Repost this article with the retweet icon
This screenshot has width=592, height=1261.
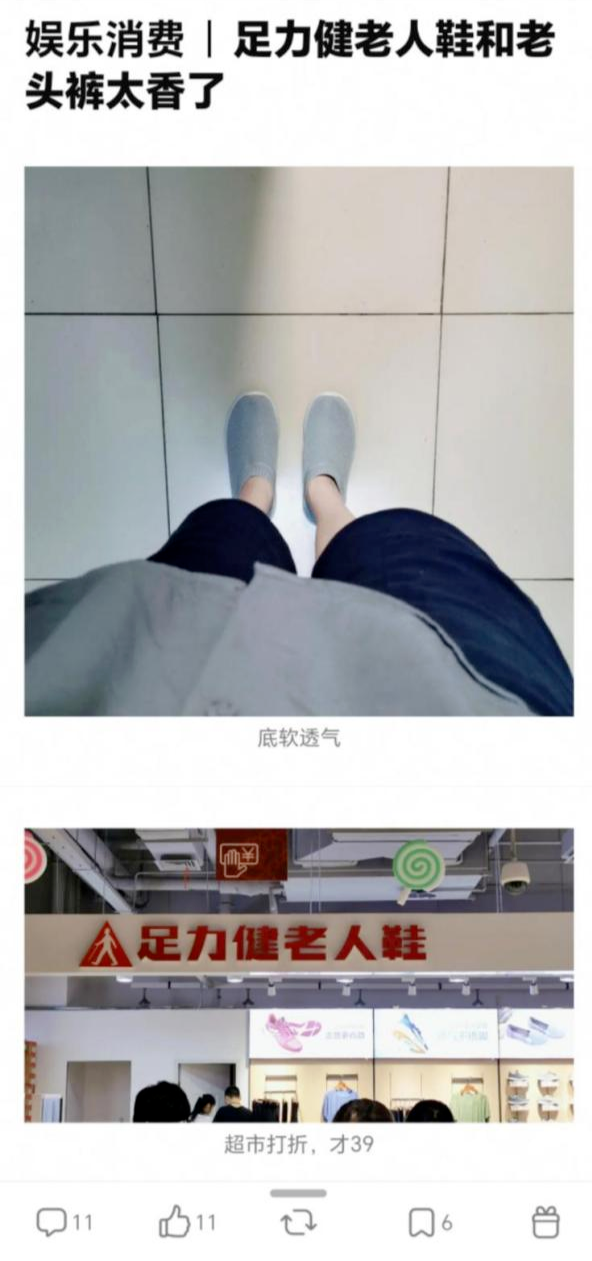coord(299,1222)
